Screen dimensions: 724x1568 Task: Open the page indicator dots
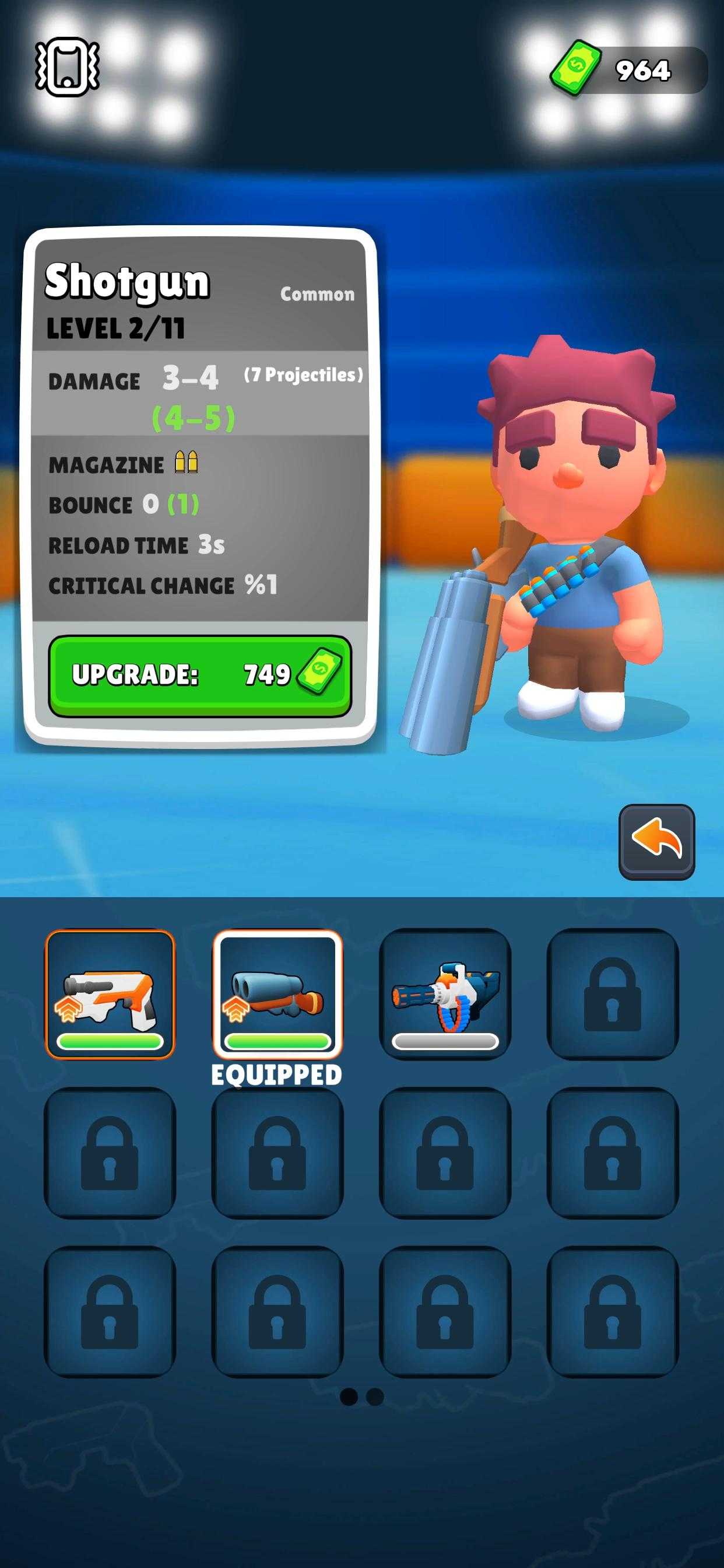click(x=362, y=1397)
